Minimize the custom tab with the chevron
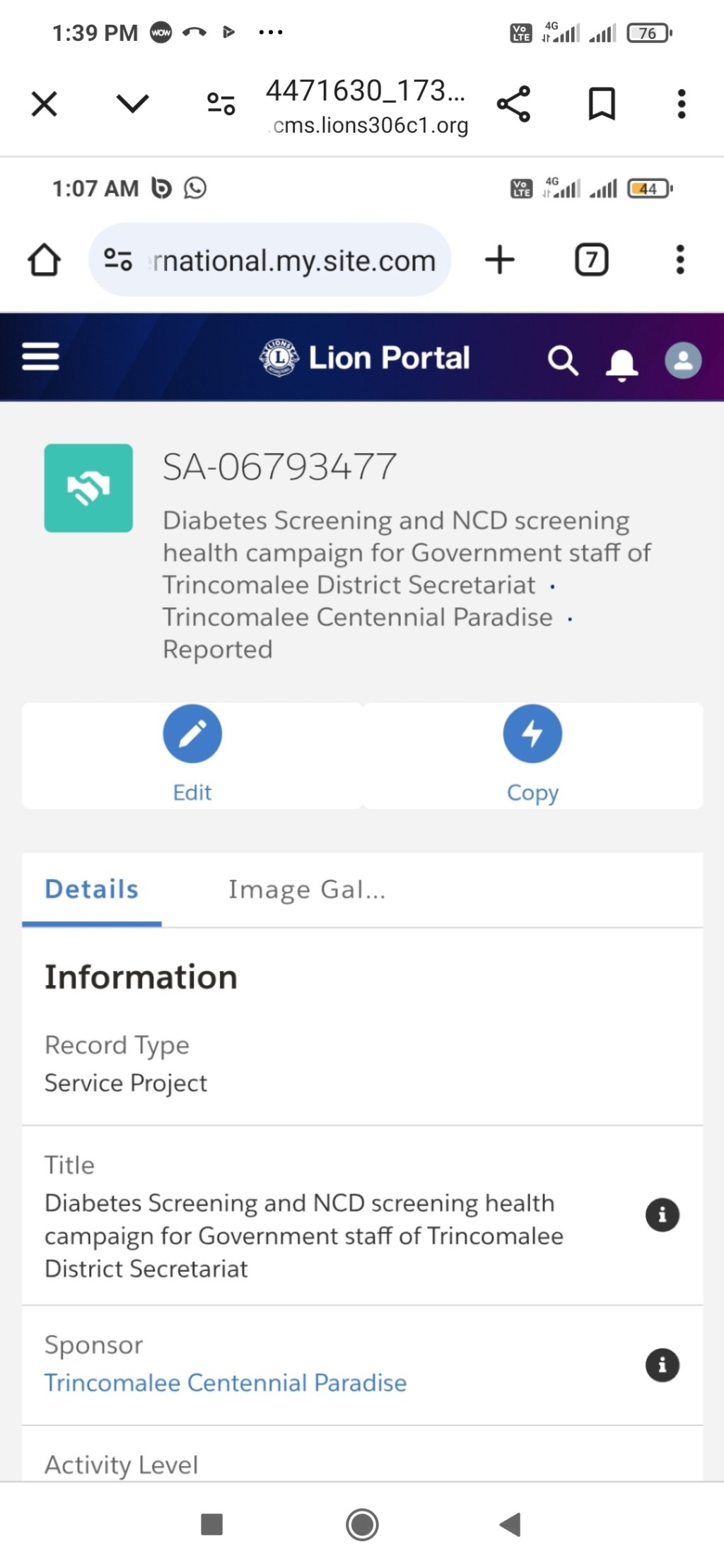The height and width of the screenshot is (1568, 724). [132, 104]
